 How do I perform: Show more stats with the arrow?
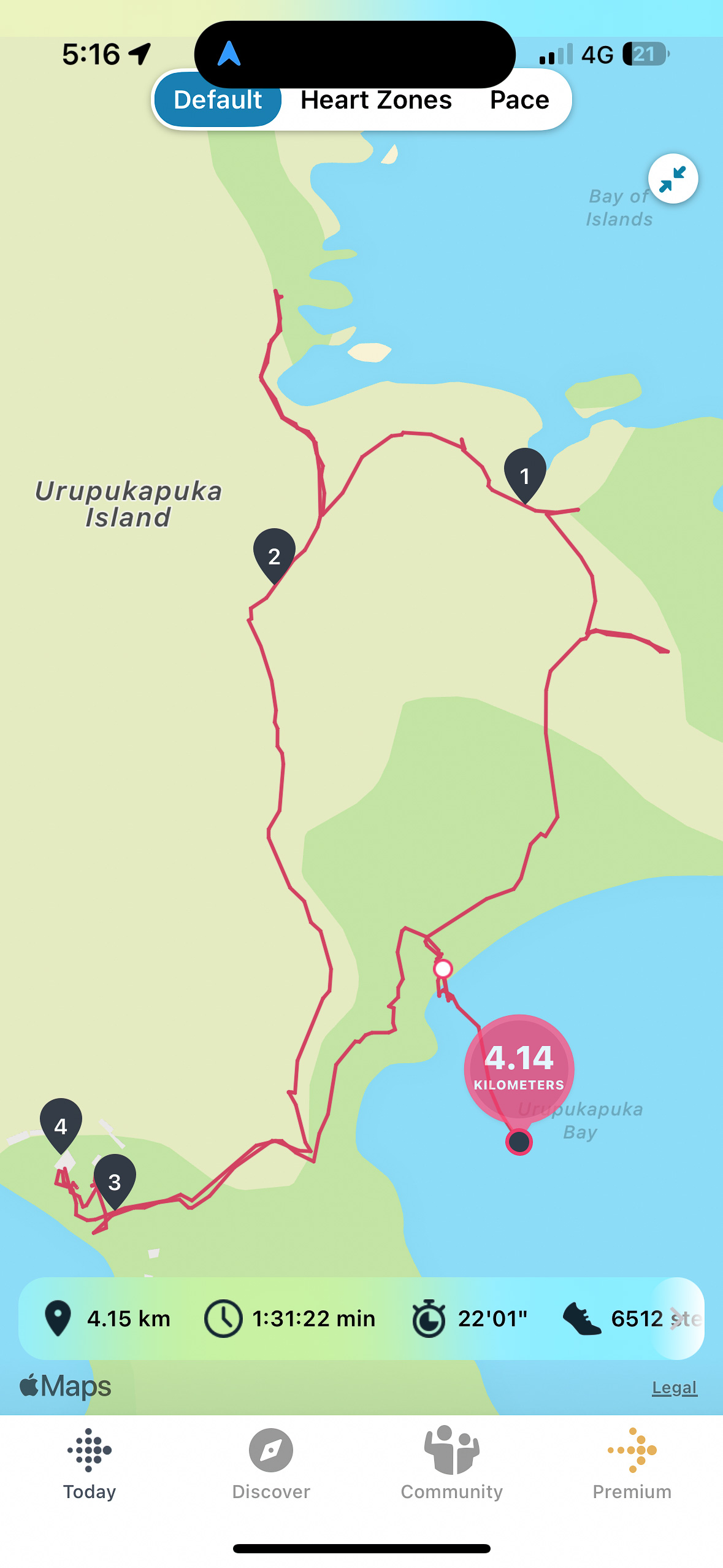click(678, 1319)
